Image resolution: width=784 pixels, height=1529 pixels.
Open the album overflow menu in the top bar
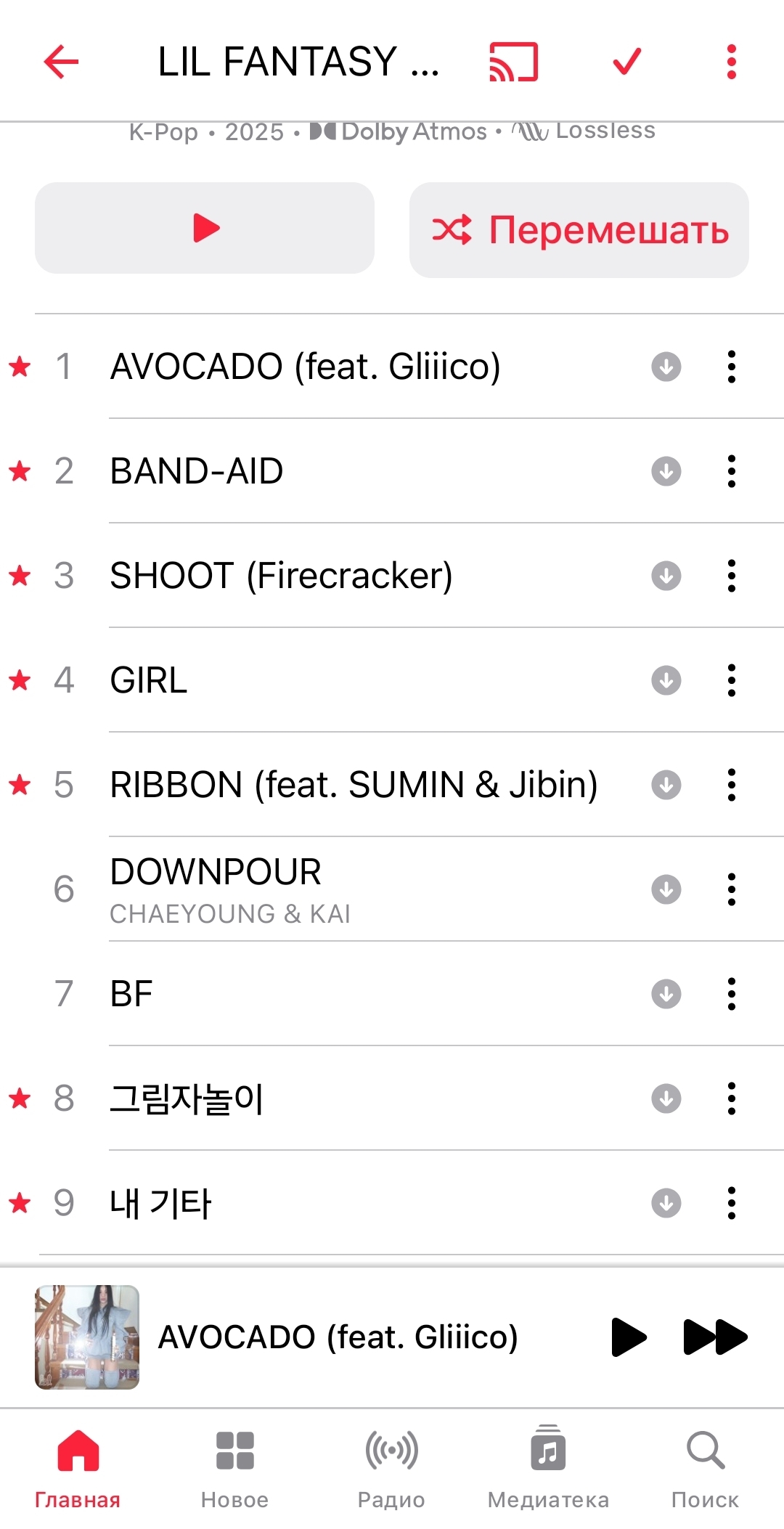click(731, 62)
